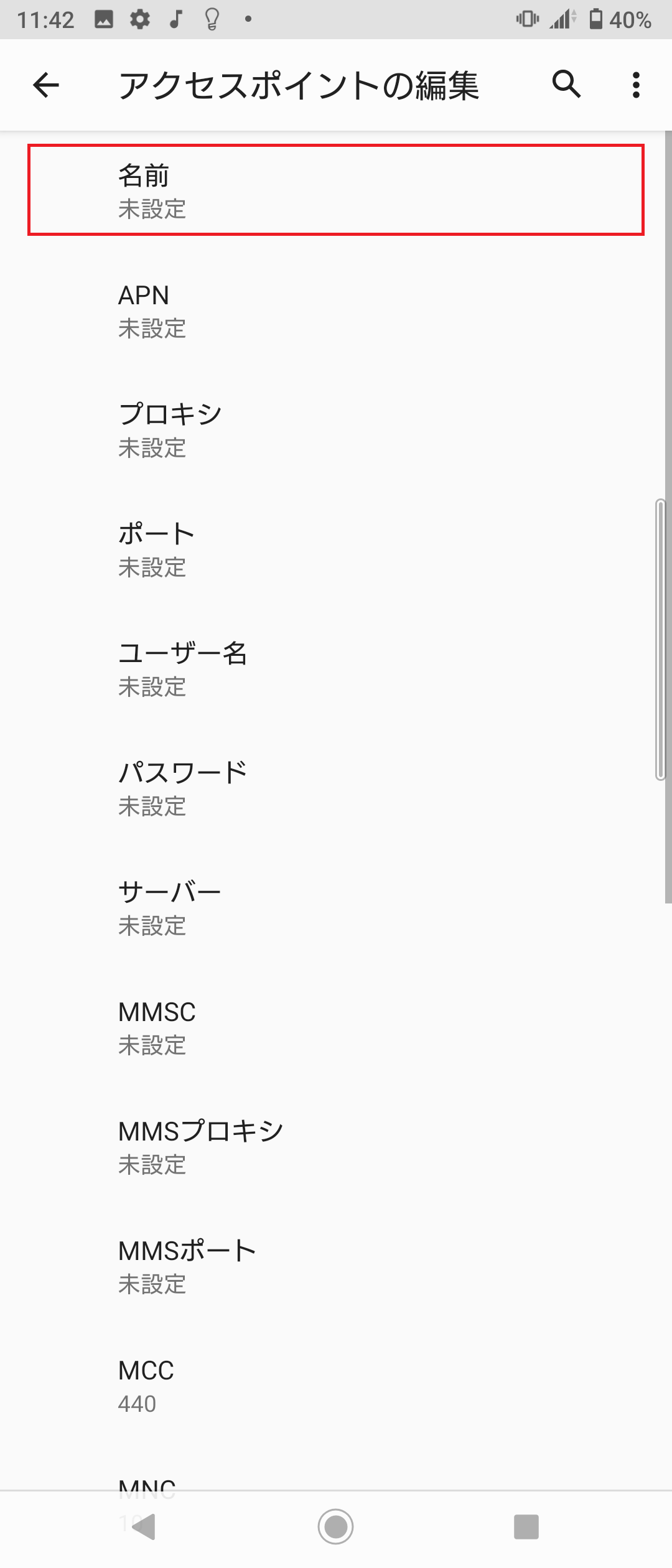Open the ポート setting

click(336, 549)
